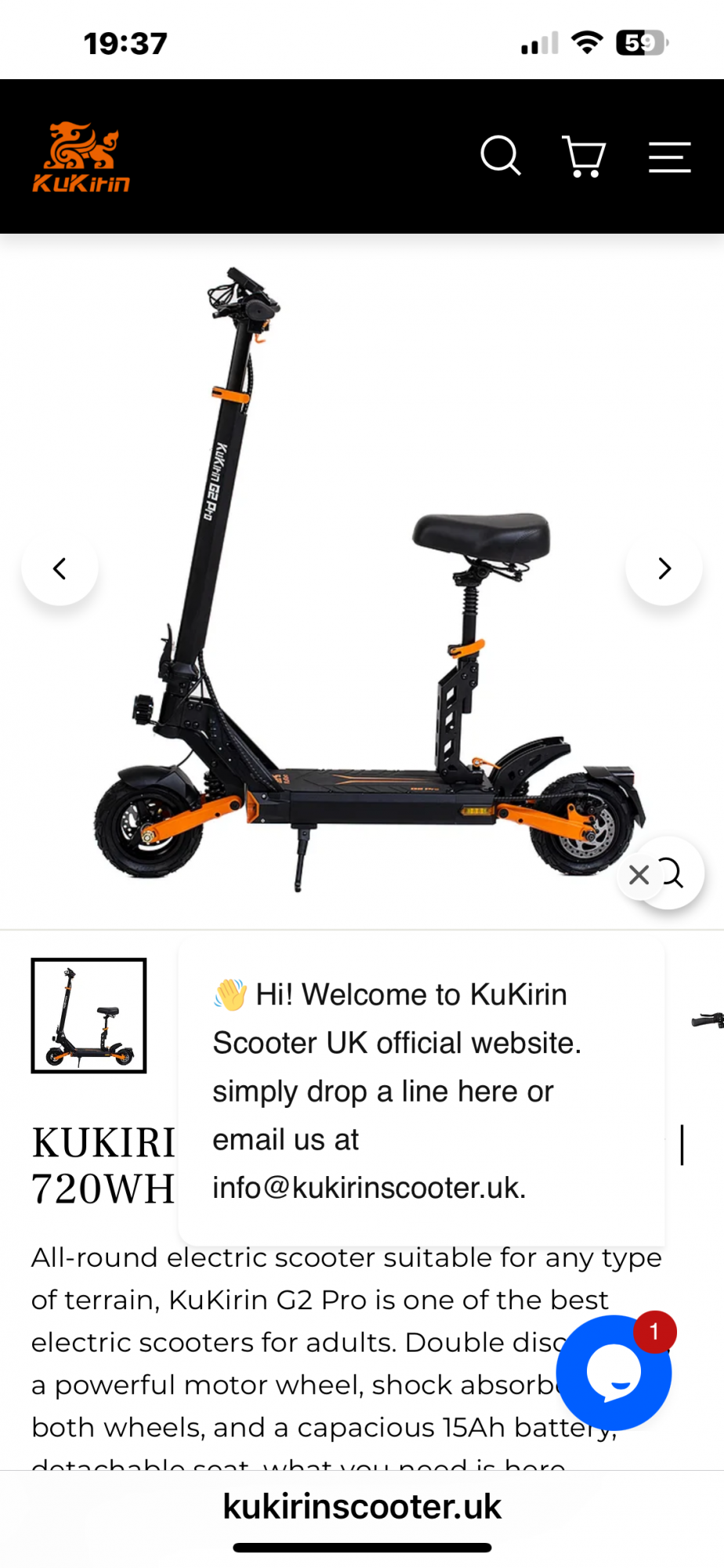Select the first scooter thumbnail
Viewport: 724px width, 1568px height.
(89, 1015)
